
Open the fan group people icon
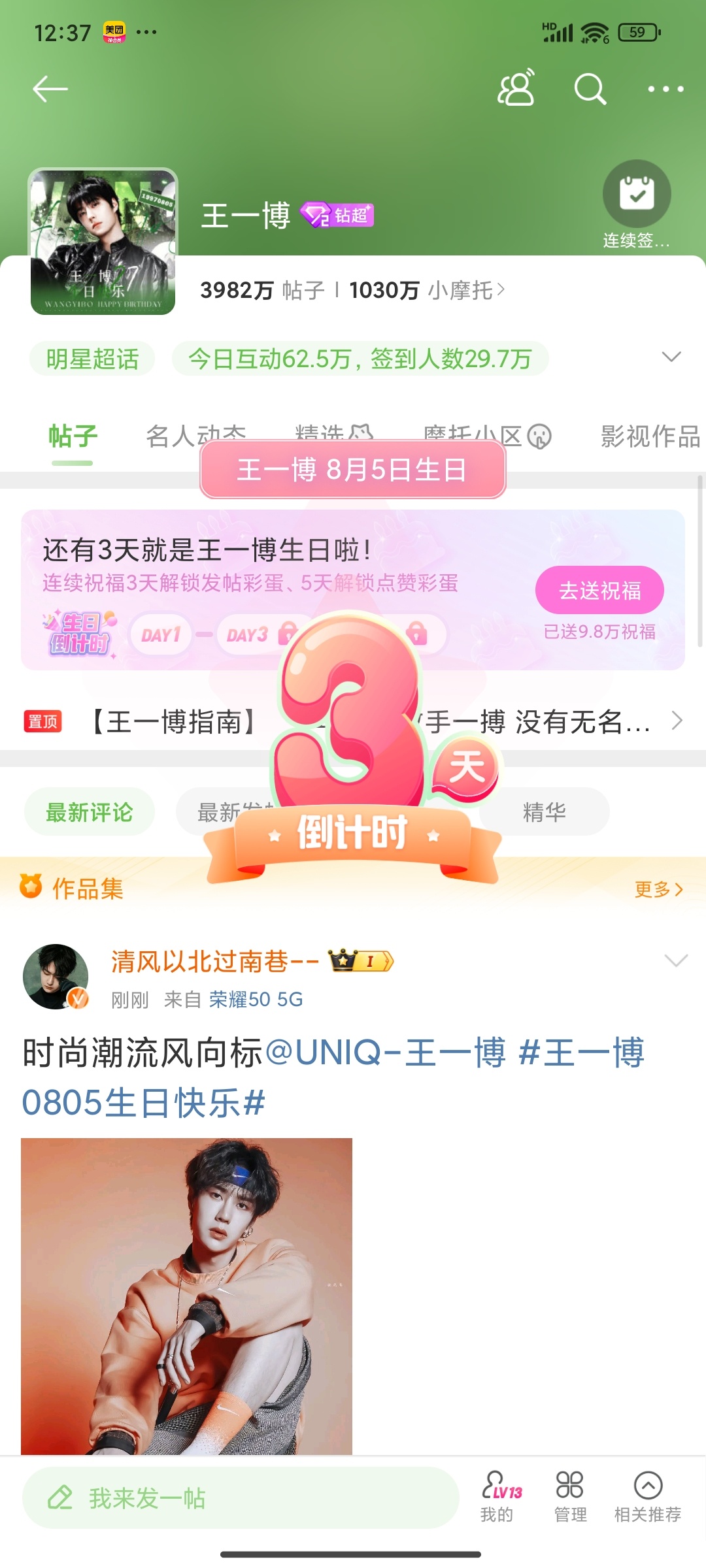[x=516, y=88]
